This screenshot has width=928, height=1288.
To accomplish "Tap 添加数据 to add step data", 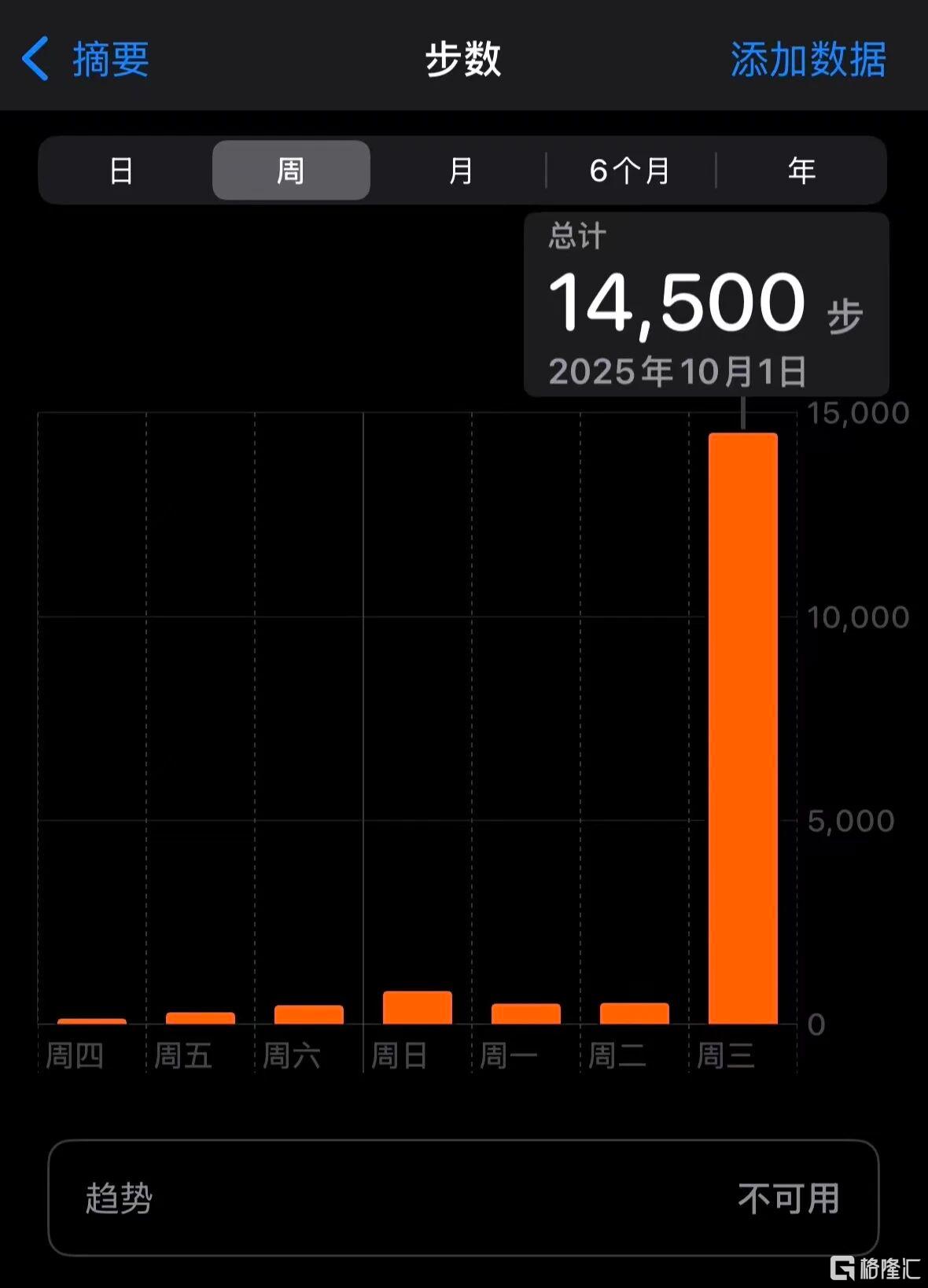I will tap(808, 59).
